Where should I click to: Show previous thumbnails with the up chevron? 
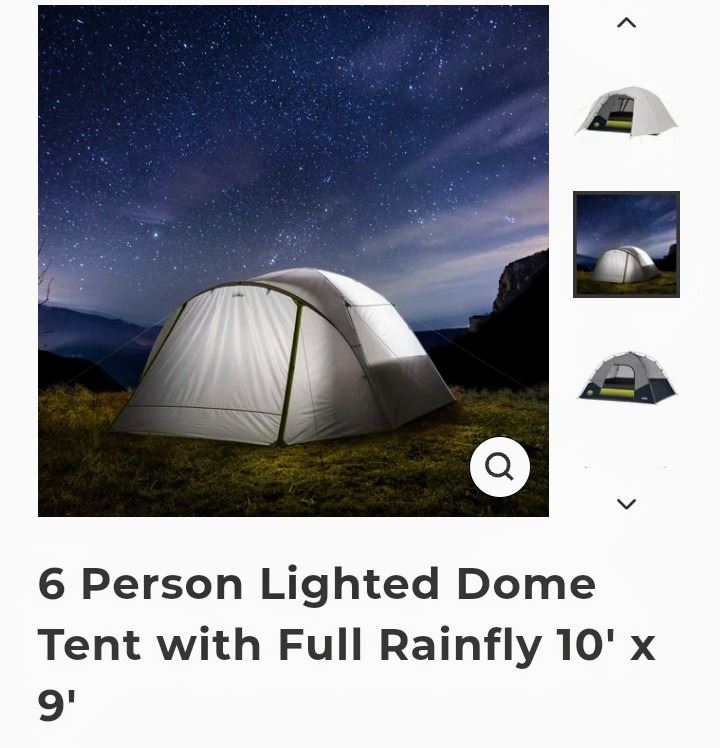pyautogui.click(x=626, y=23)
